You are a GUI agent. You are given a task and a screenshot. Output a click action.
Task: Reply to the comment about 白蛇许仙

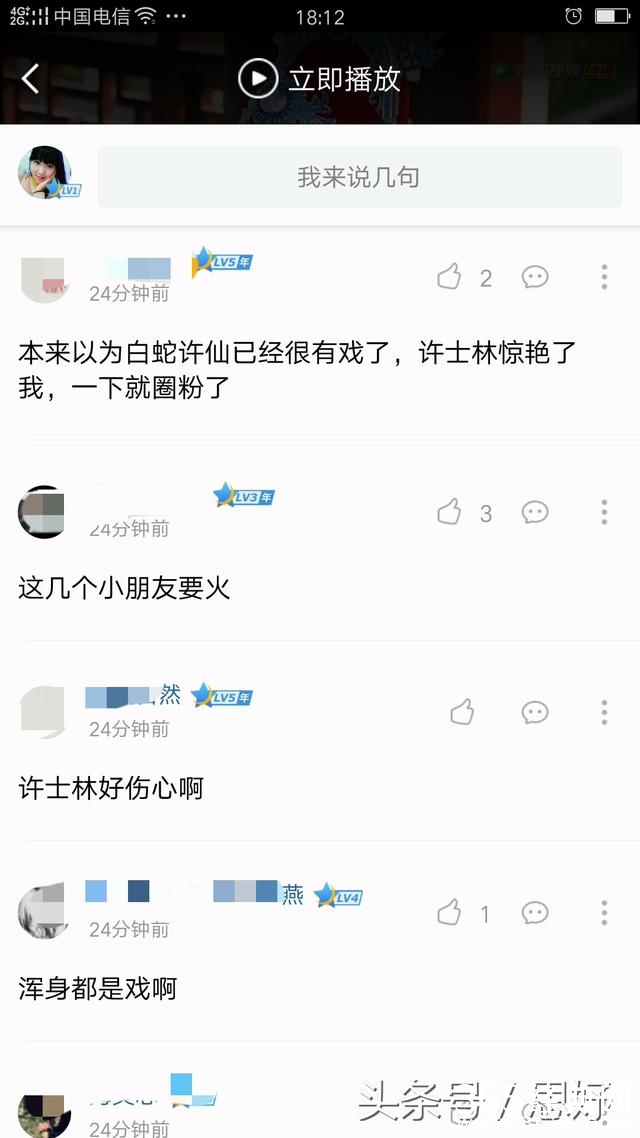tap(535, 277)
